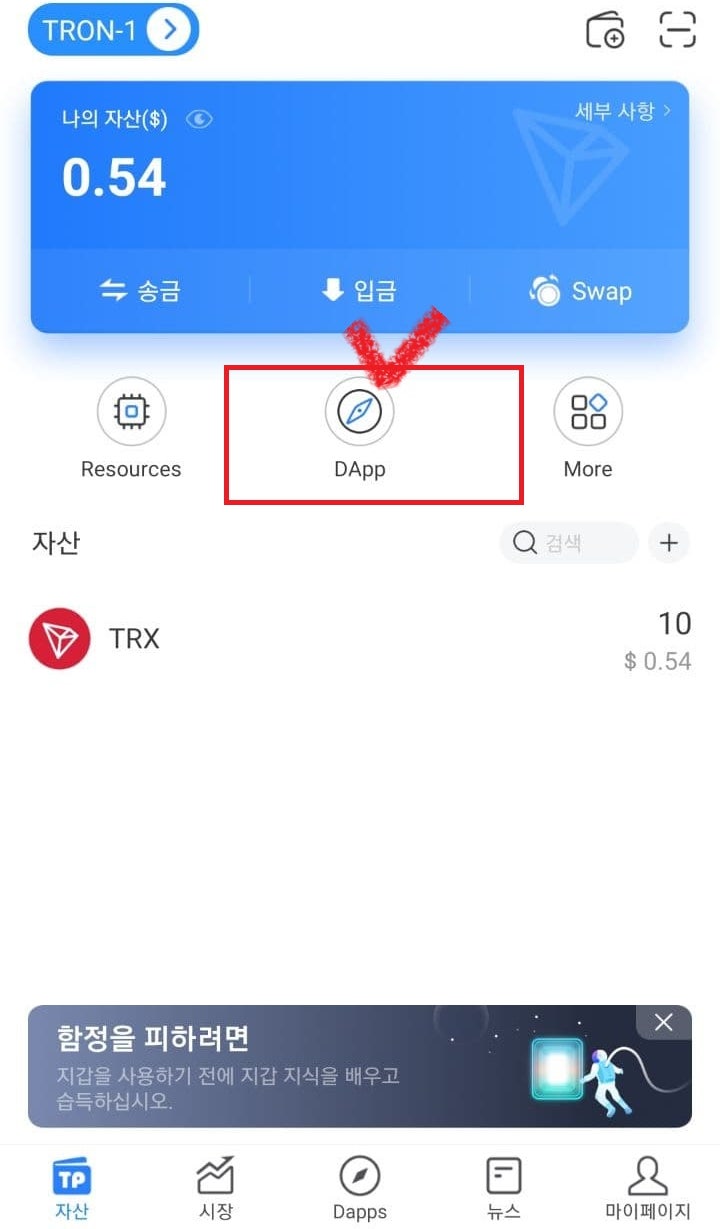This screenshot has width=720, height=1229.
Task: Toggle asset balance visibility eye icon
Action: tap(198, 118)
